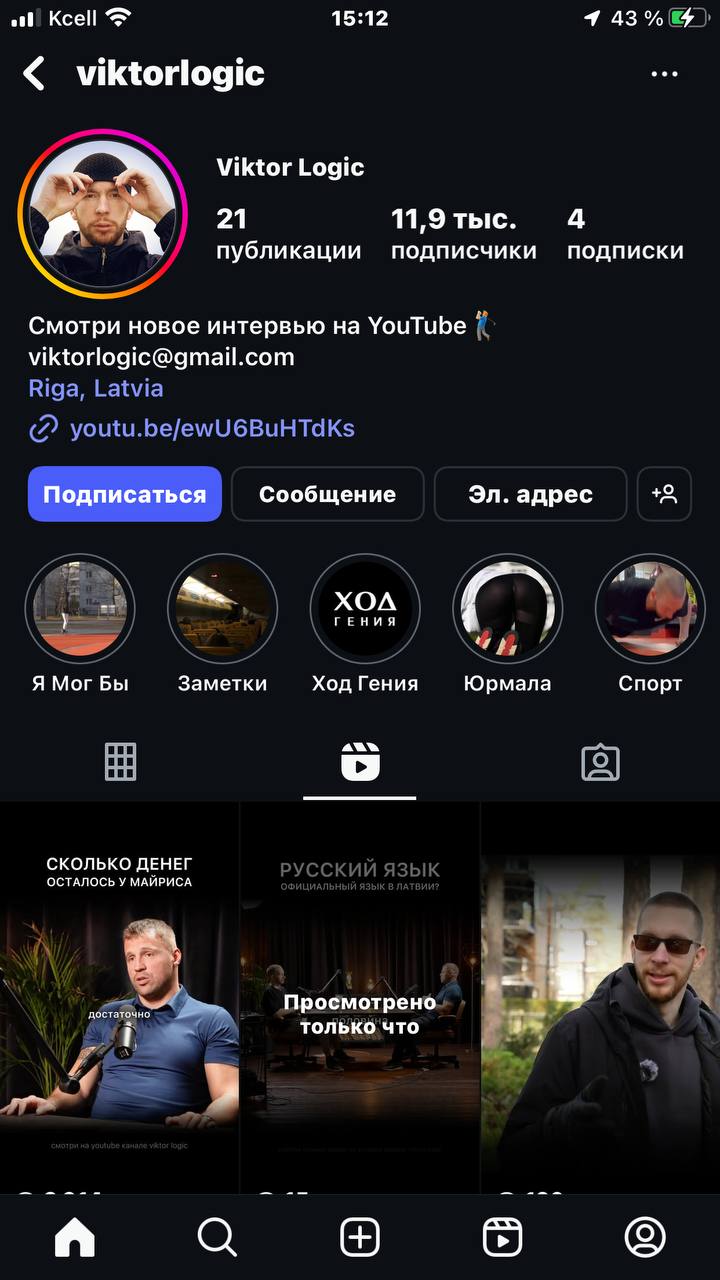Open the Спорт highlight

pyautogui.click(x=650, y=610)
